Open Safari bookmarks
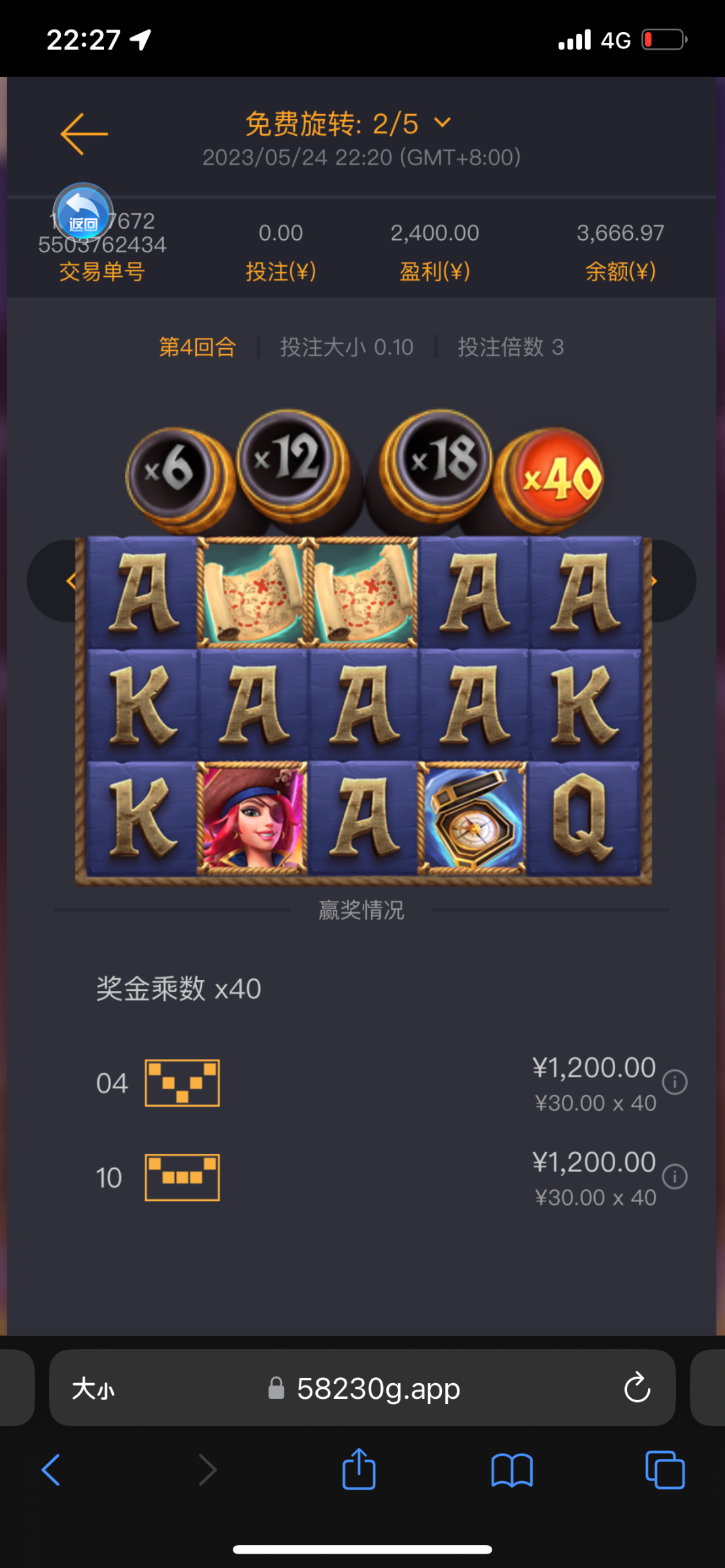The width and height of the screenshot is (725, 1568). point(512,1470)
